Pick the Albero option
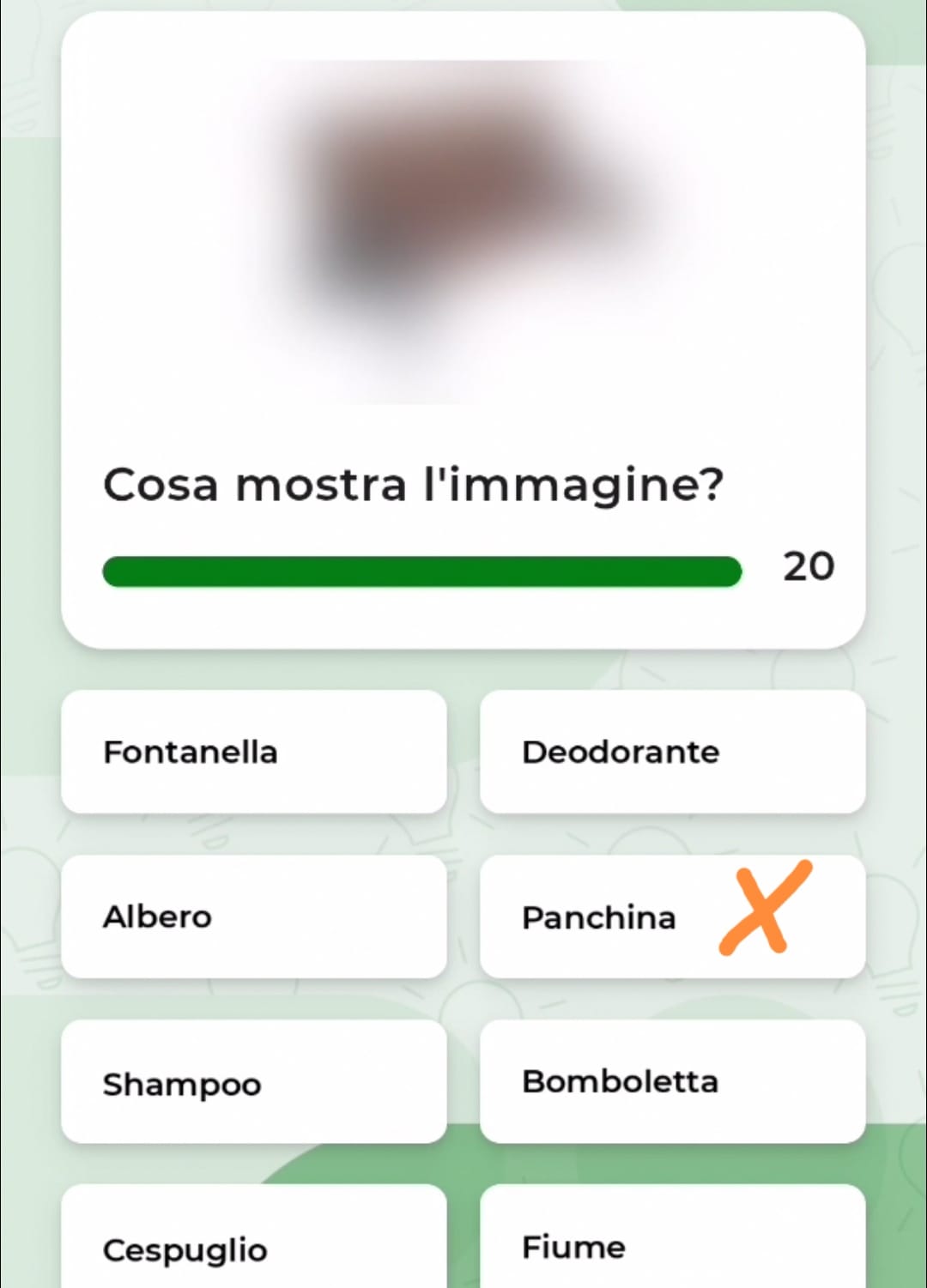 tap(253, 916)
